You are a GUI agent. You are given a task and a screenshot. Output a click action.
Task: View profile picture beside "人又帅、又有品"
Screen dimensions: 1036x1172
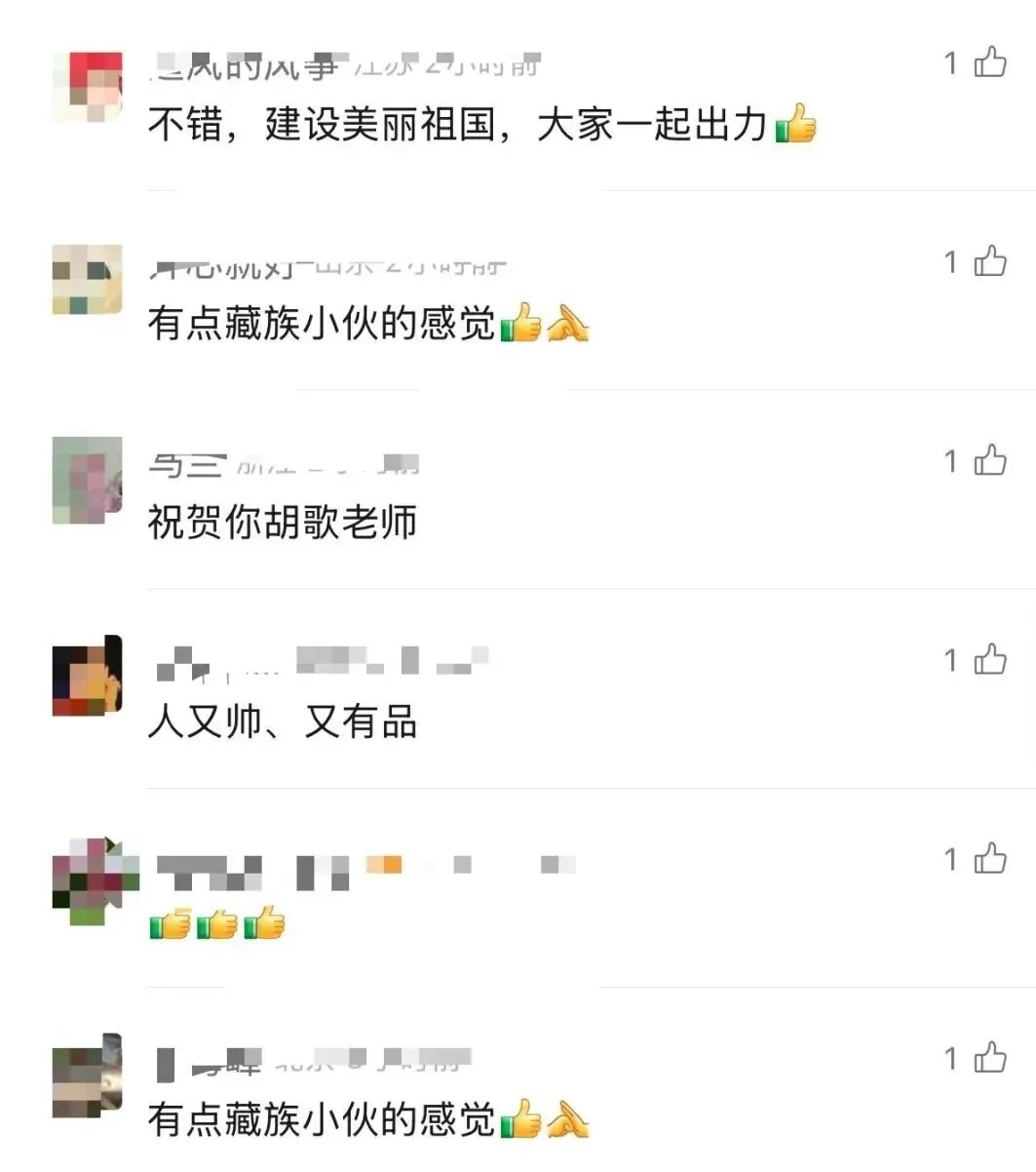coord(87,680)
